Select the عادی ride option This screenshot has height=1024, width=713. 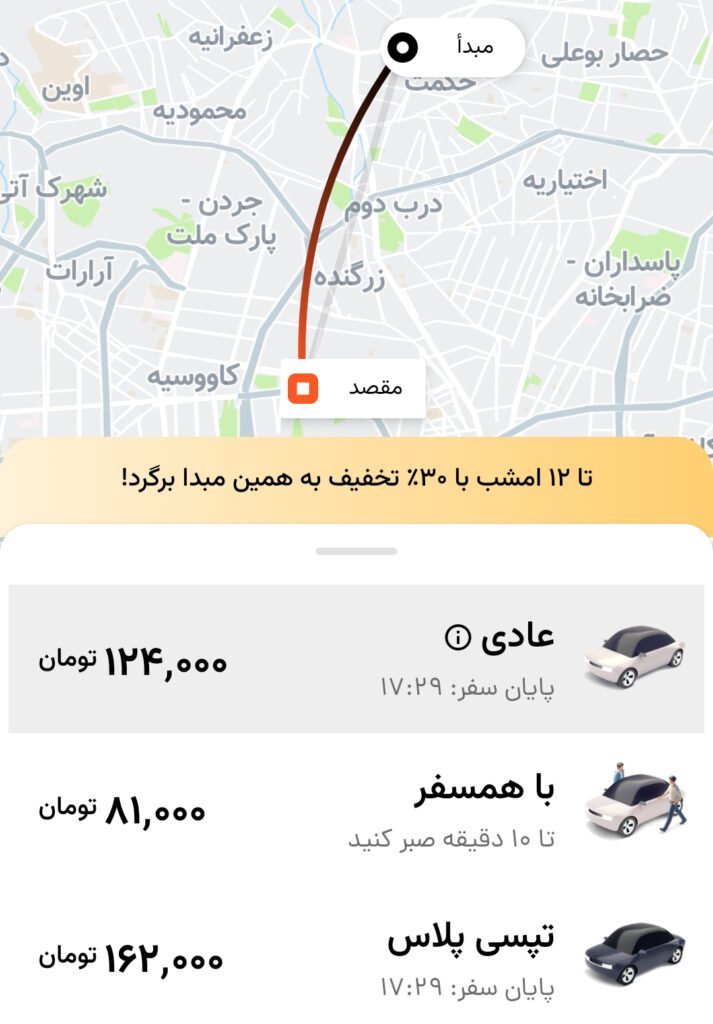pyautogui.click(x=356, y=659)
